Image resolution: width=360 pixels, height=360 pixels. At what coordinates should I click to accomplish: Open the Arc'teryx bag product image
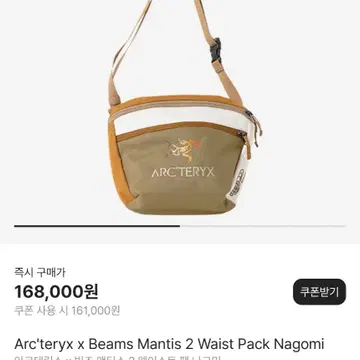point(184,108)
